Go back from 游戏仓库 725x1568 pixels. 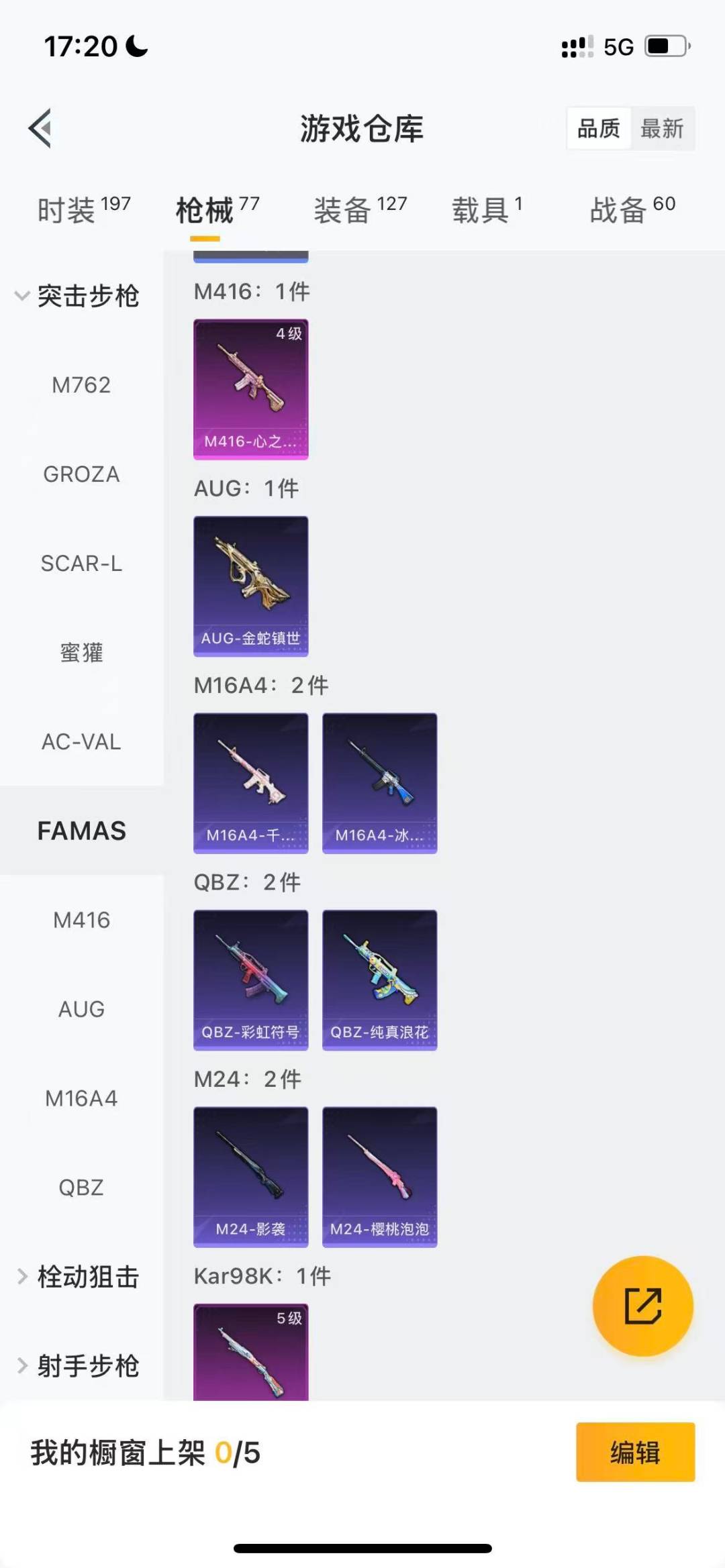(x=40, y=128)
